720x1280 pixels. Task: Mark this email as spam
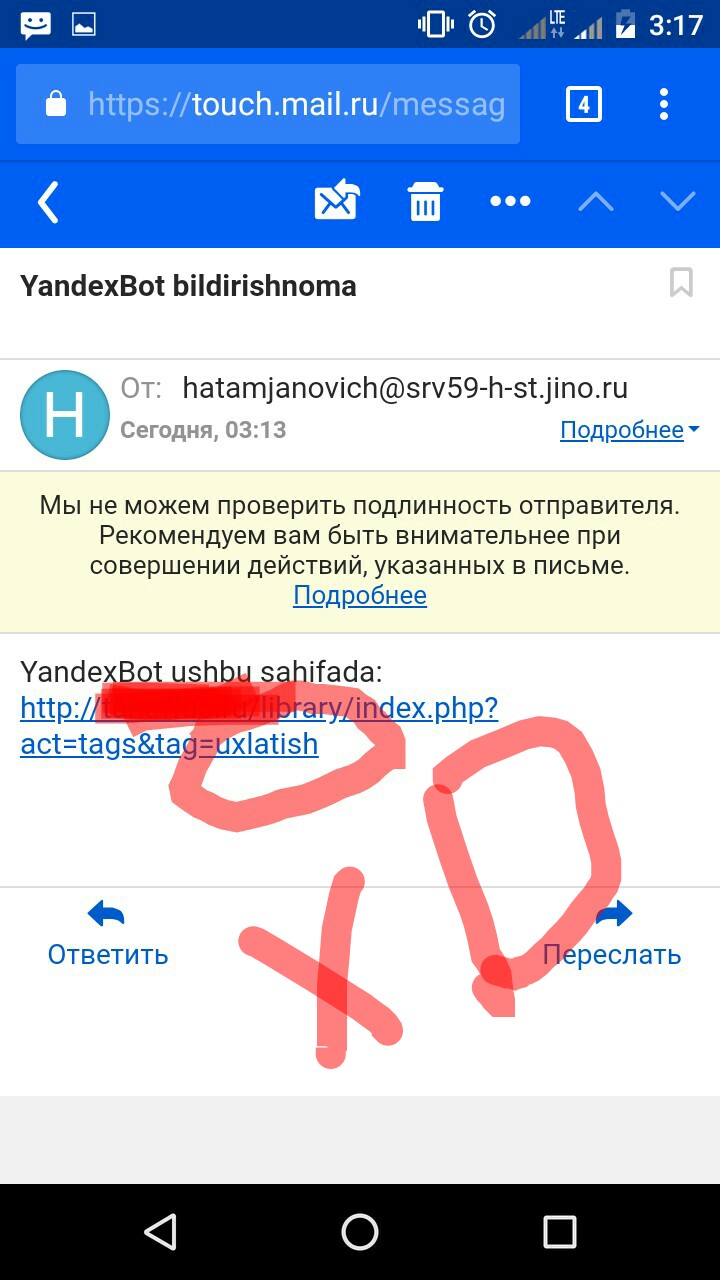(337, 202)
